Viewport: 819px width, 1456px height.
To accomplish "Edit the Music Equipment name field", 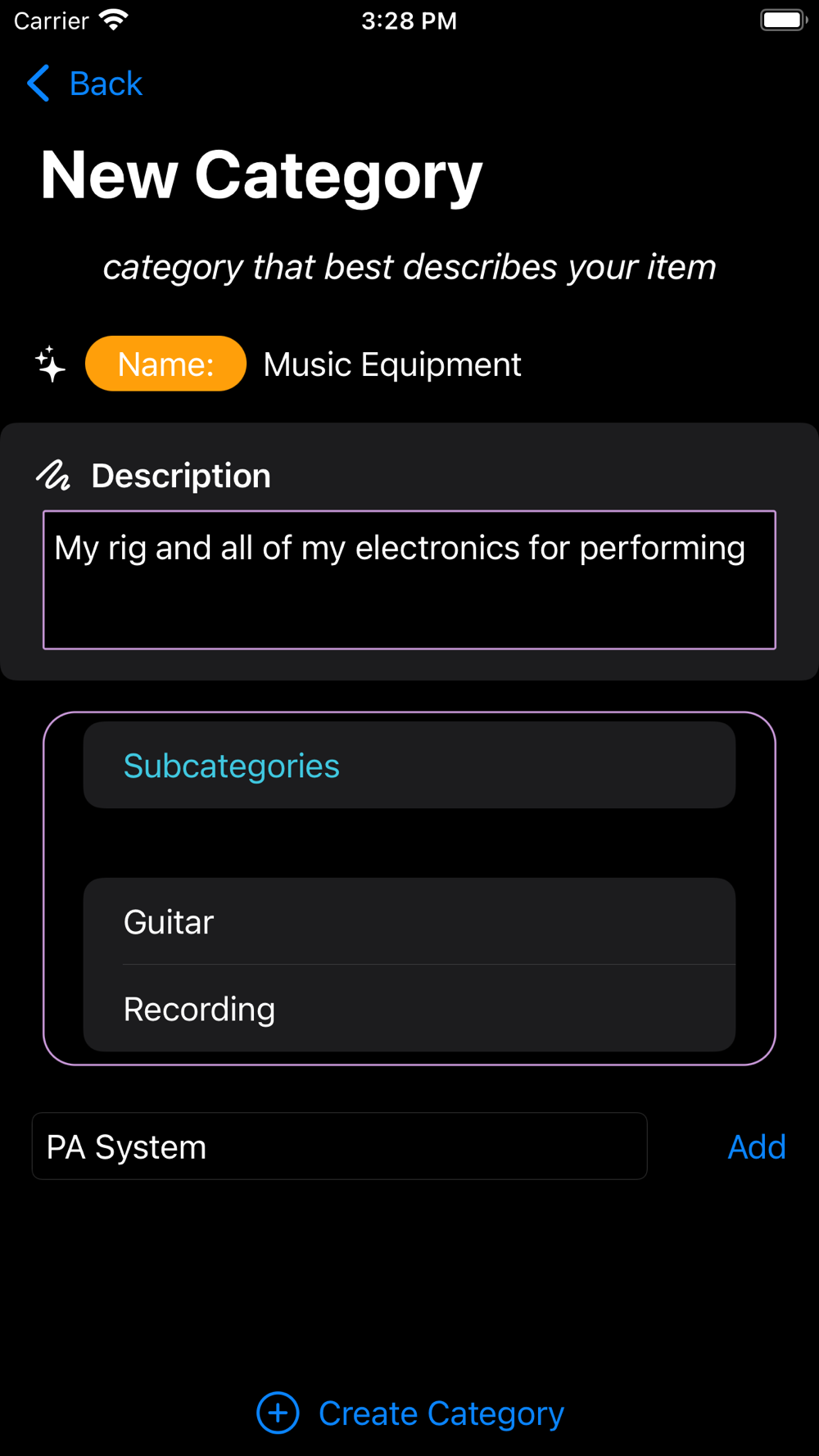I will [x=391, y=364].
